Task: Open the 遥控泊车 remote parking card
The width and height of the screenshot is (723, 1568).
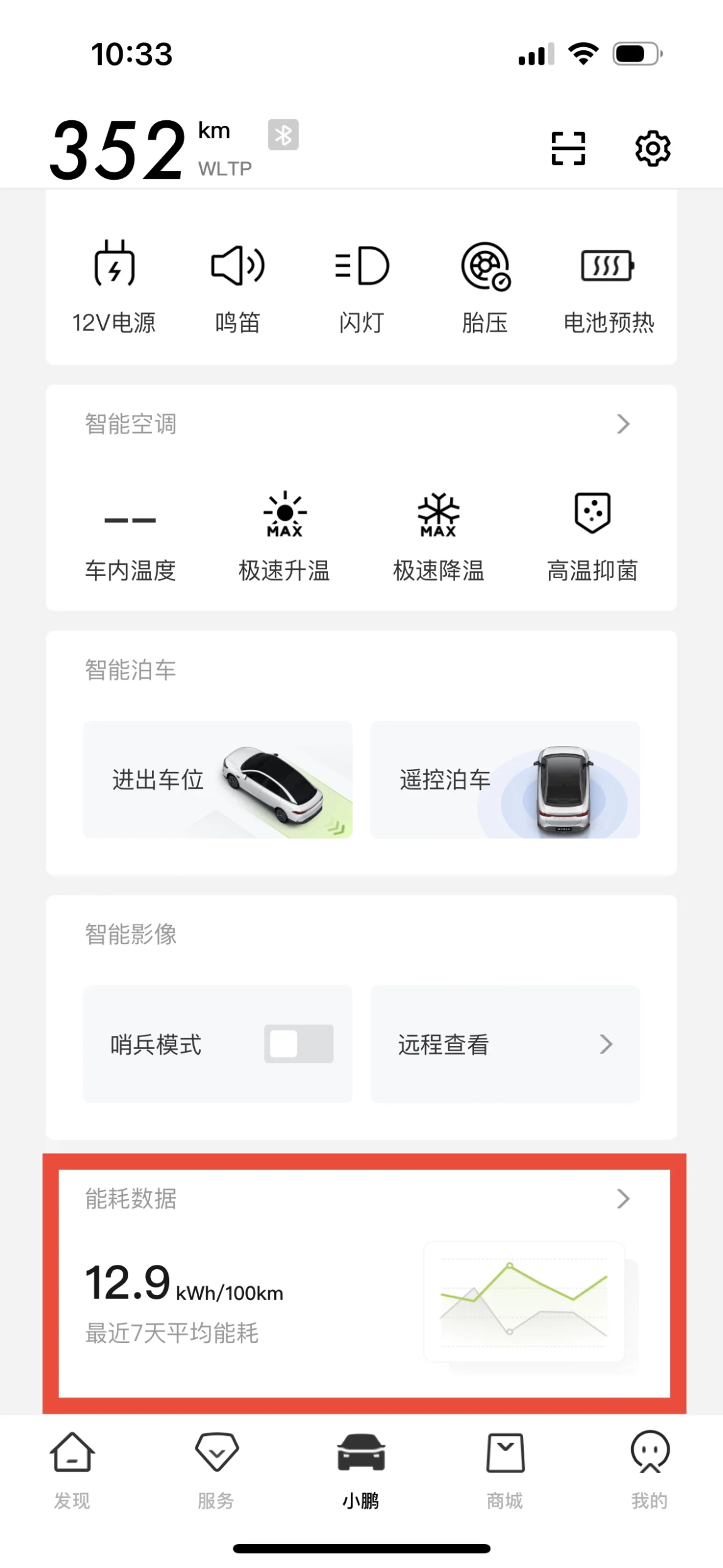Action: pos(505,779)
